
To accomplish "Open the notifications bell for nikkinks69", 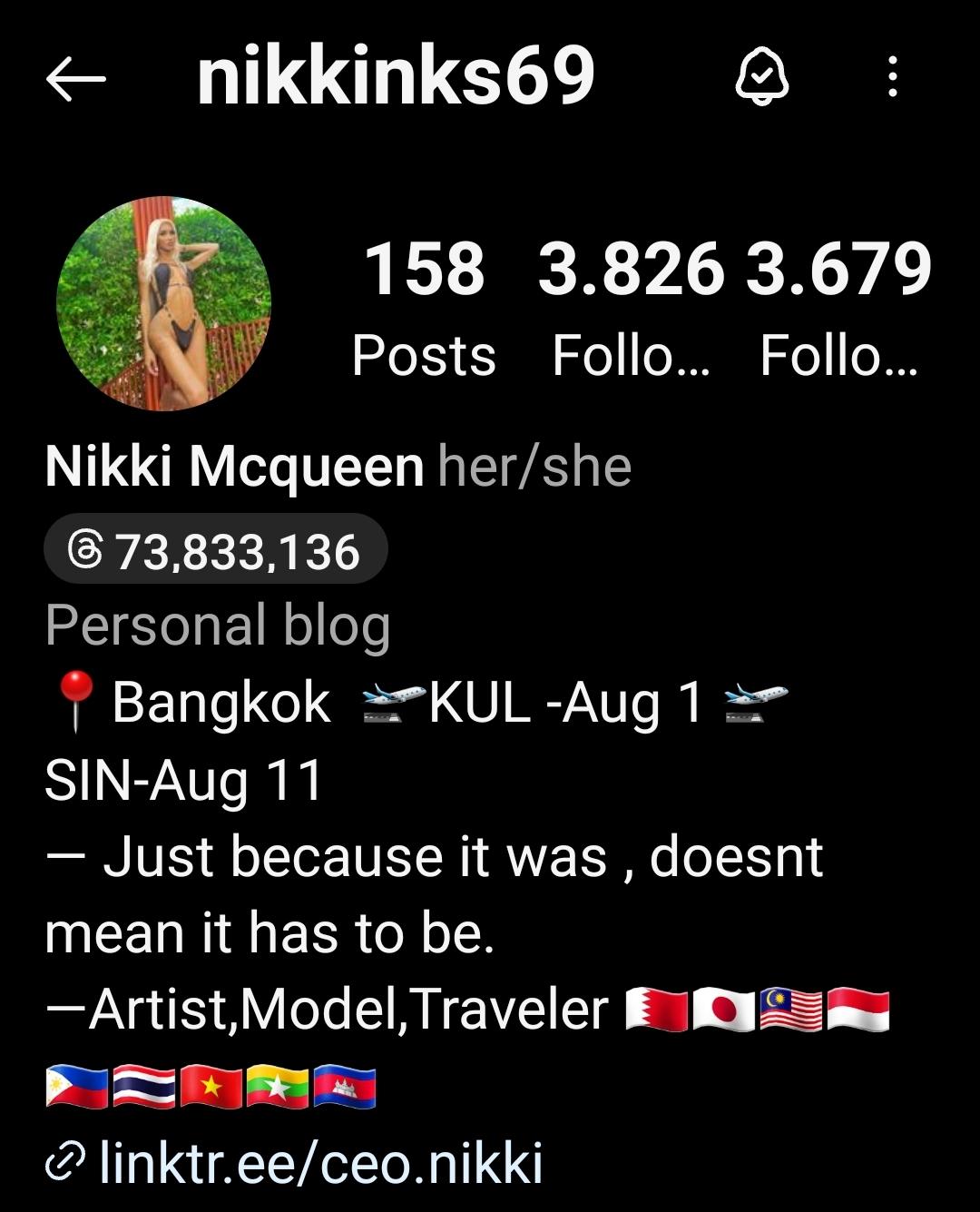I will tap(760, 78).
